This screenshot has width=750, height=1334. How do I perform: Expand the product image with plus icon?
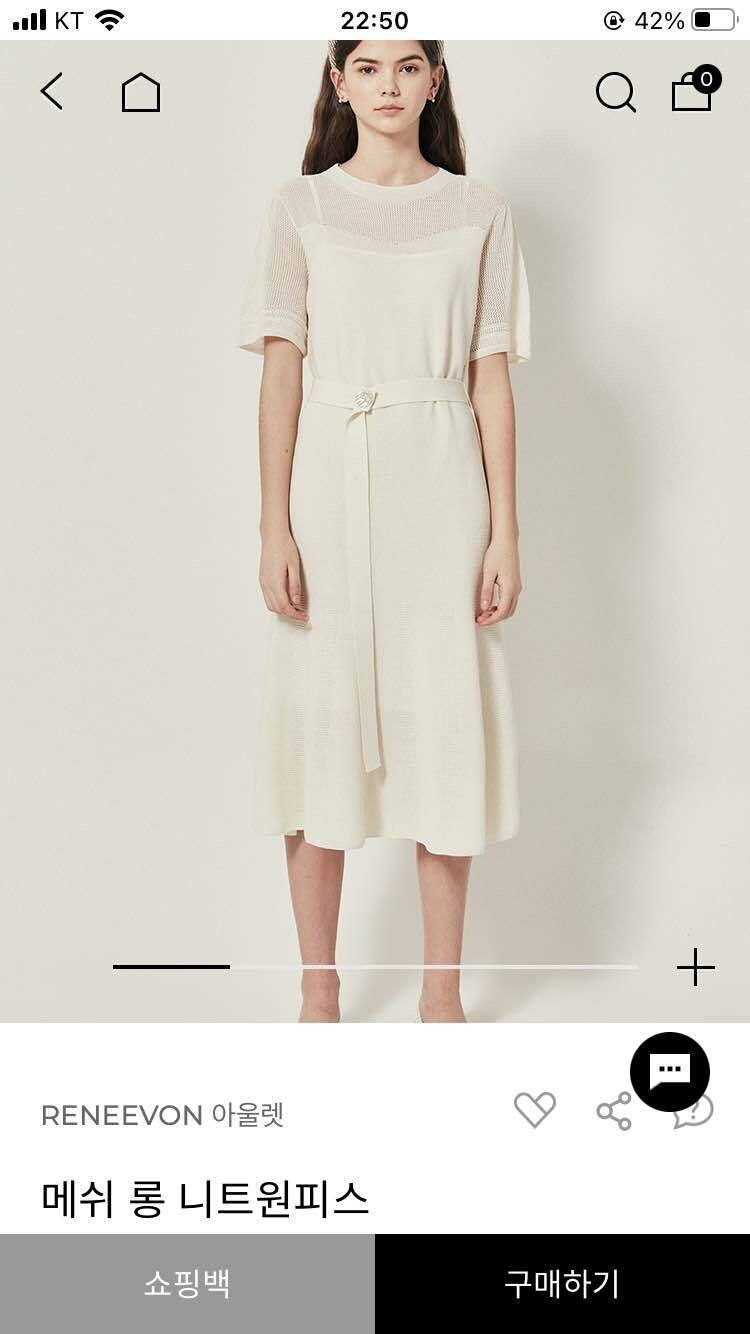[696, 967]
